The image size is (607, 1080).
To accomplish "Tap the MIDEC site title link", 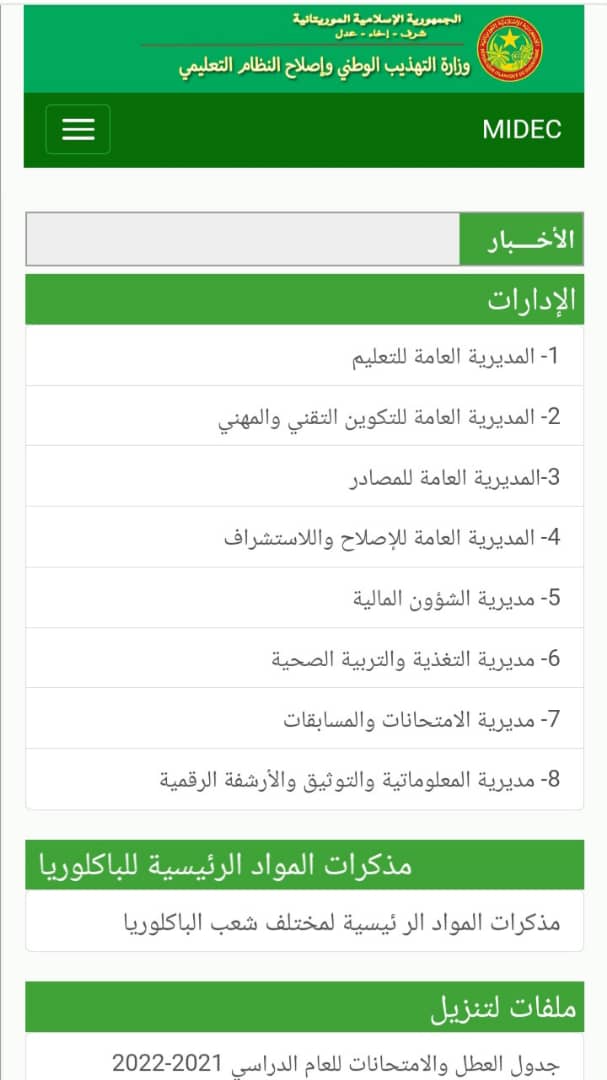I will tap(522, 129).
